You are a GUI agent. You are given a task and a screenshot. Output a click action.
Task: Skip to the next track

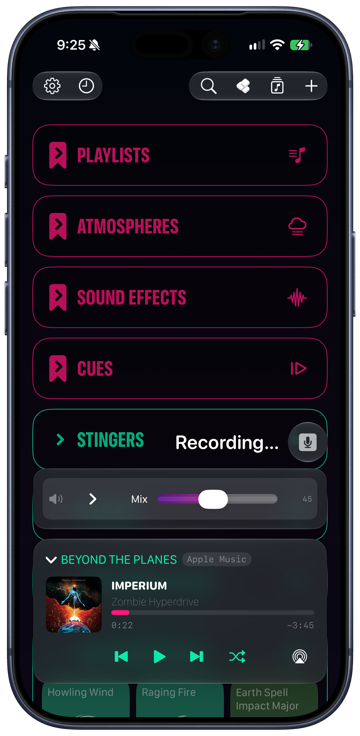click(x=196, y=656)
